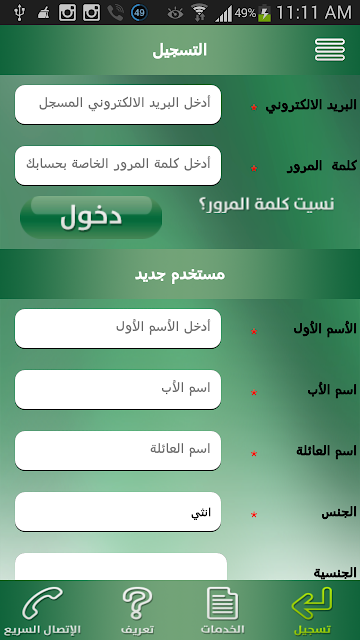This screenshot has width=360, height=640.
Task: Focus the password field for your account
Action: [118, 165]
